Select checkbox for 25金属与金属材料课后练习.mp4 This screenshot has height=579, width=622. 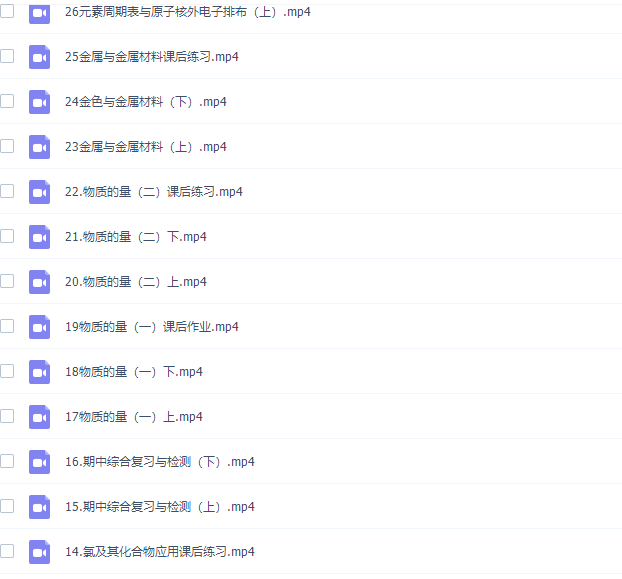7,56
